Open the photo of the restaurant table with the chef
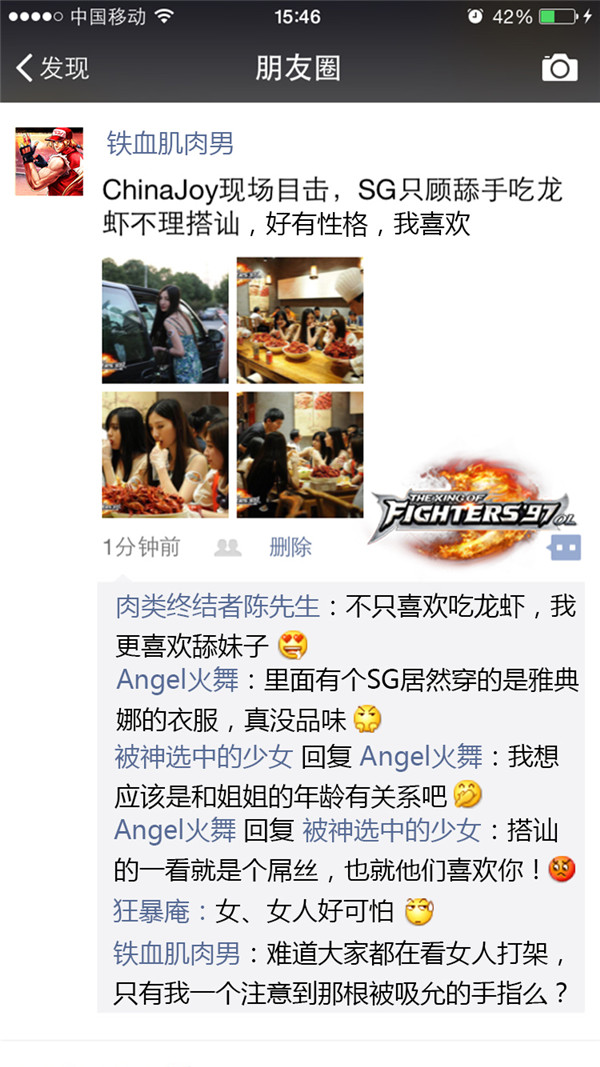The width and height of the screenshot is (600, 1067). 299,320
